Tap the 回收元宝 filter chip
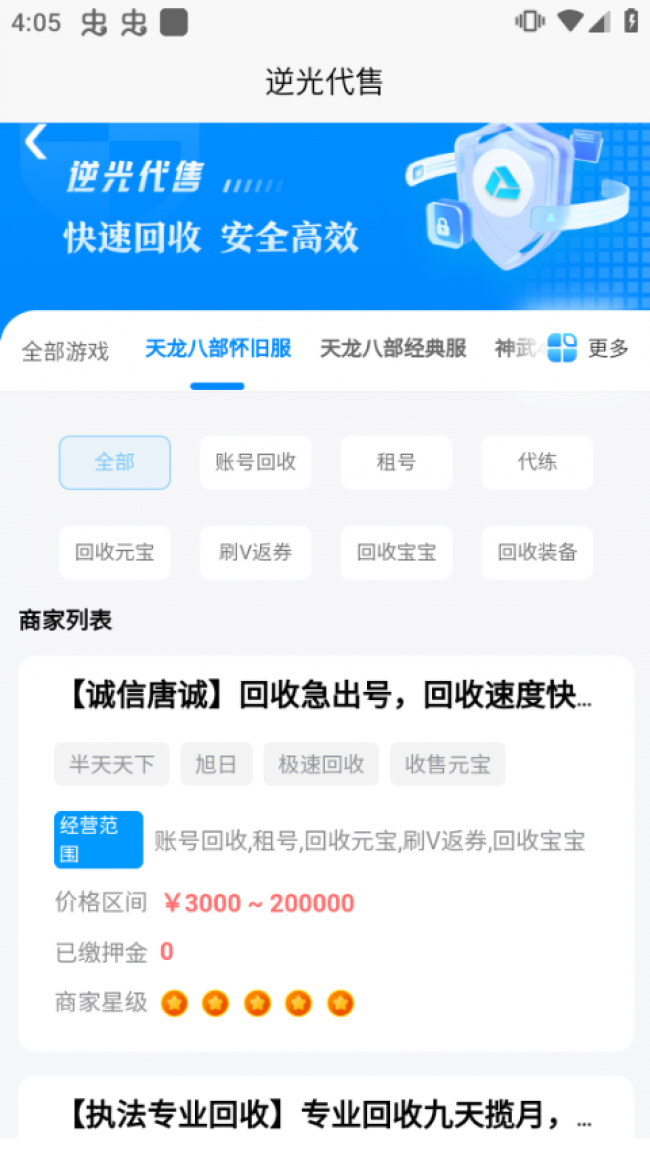This screenshot has height=1155, width=650. point(115,553)
